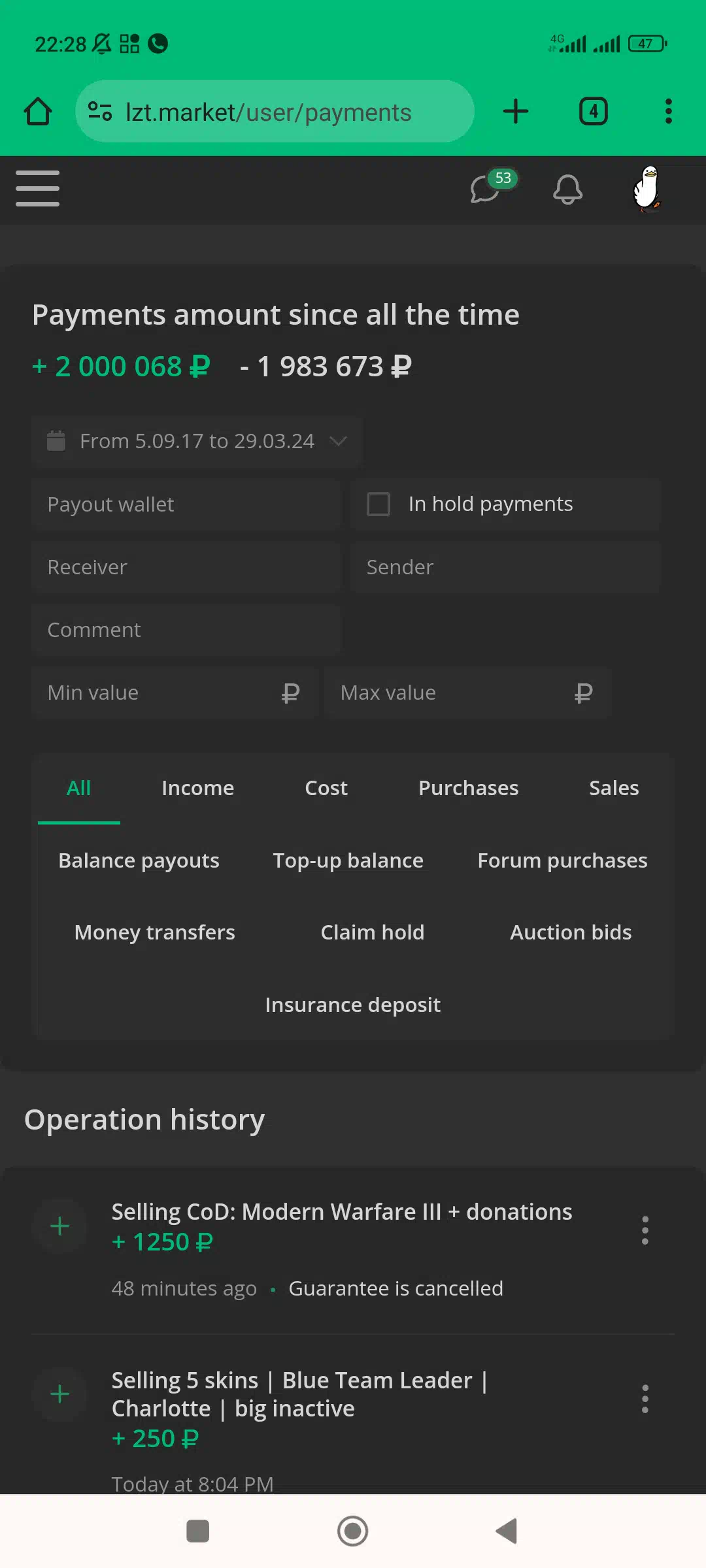The height and width of the screenshot is (1568, 706).
Task: Switch to the Purchases tab
Action: (x=468, y=788)
